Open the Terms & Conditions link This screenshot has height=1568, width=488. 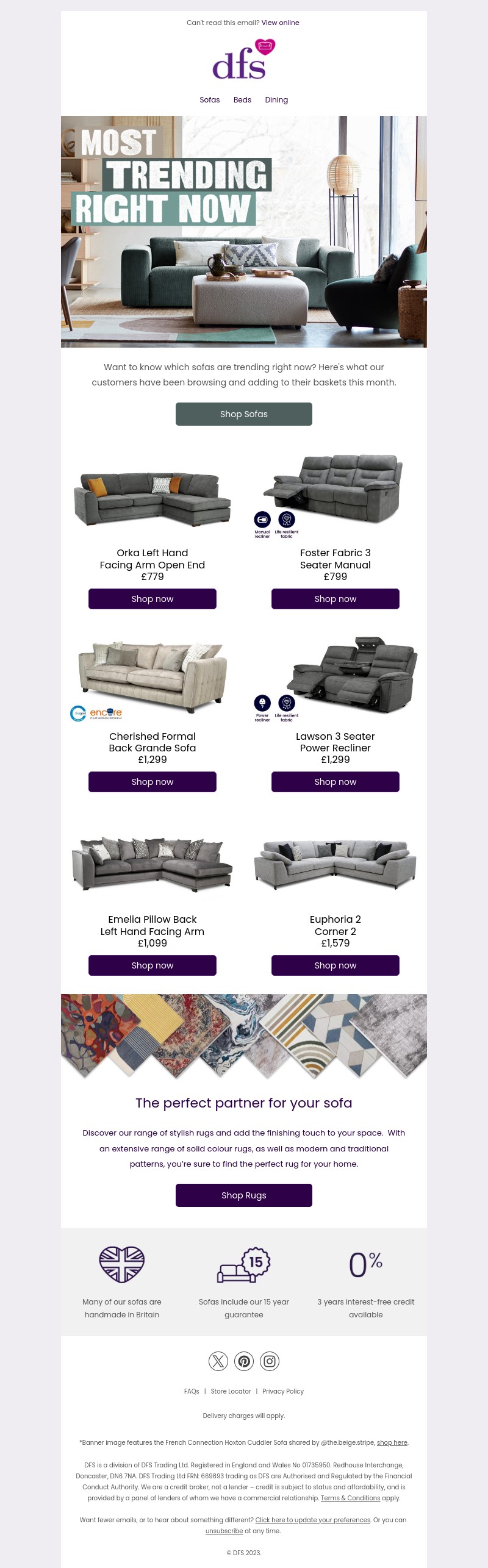(x=350, y=1498)
